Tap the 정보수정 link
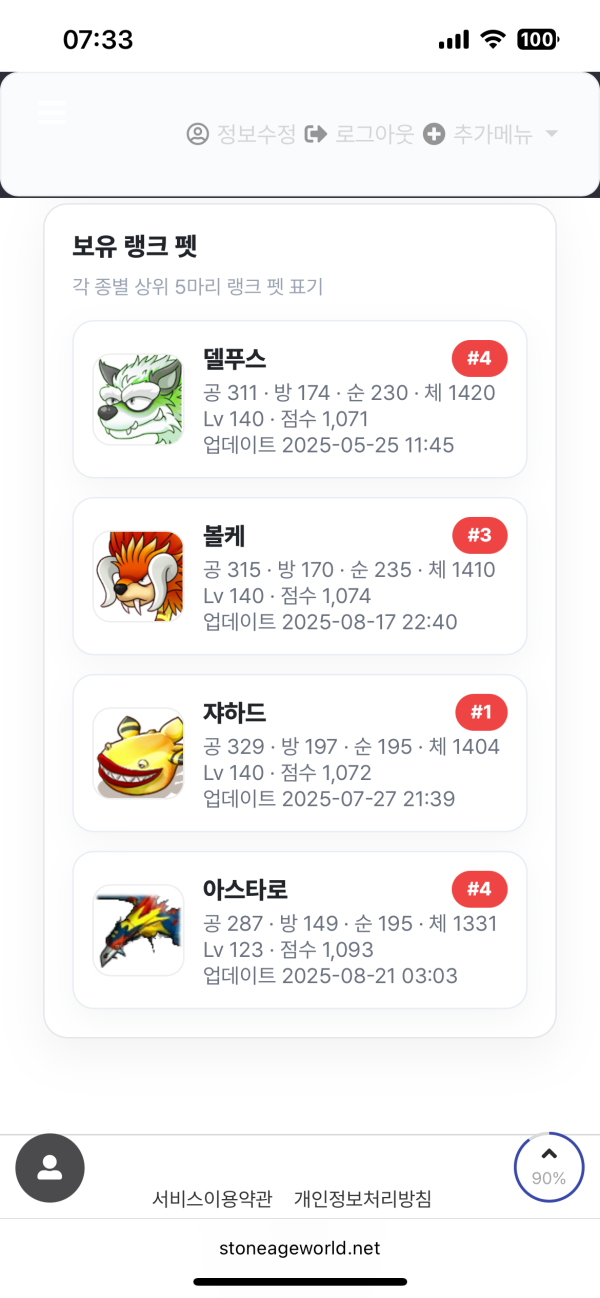The width and height of the screenshot is (600, 1298). click(241, 134)
